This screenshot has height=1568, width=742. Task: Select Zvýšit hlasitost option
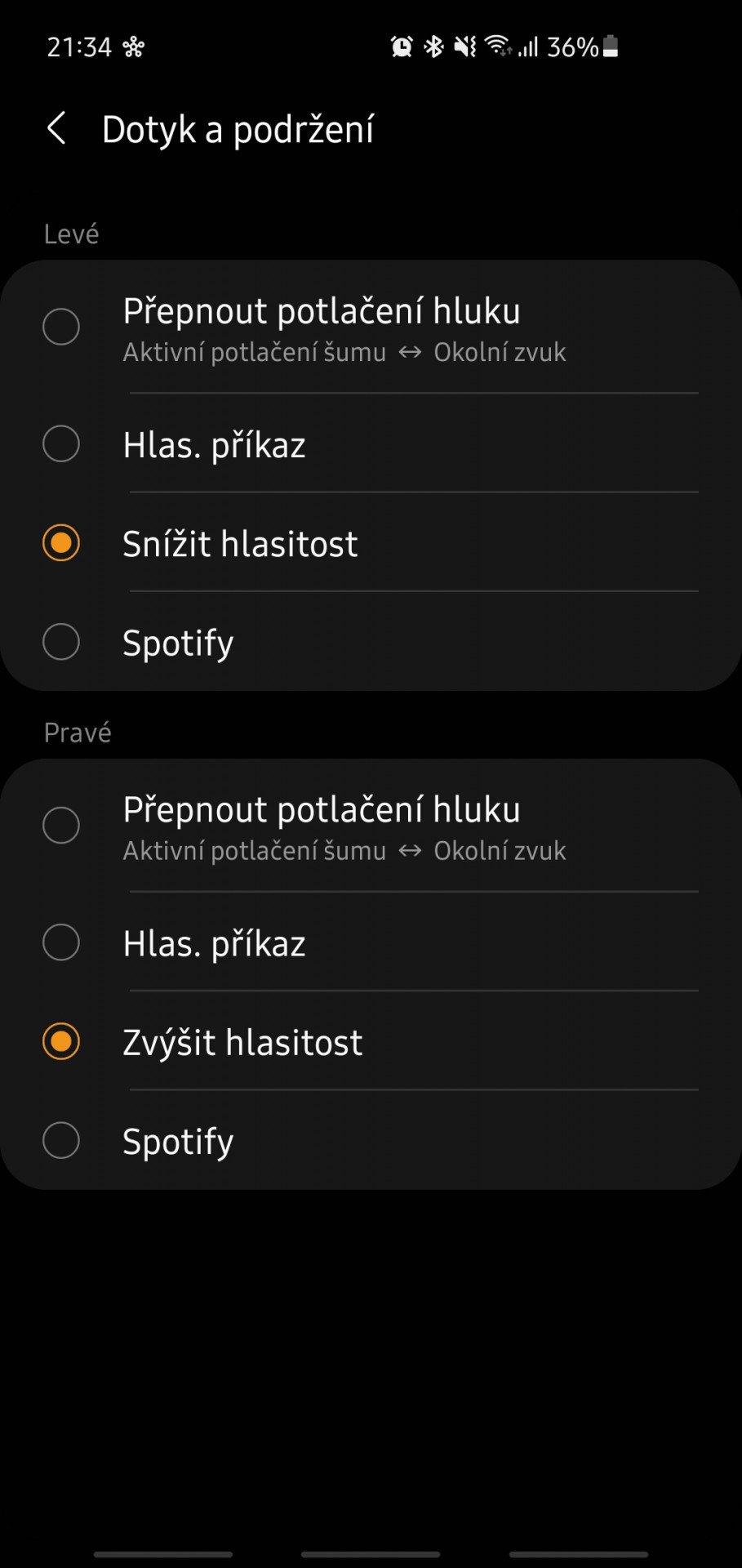tap(371, 1041)
